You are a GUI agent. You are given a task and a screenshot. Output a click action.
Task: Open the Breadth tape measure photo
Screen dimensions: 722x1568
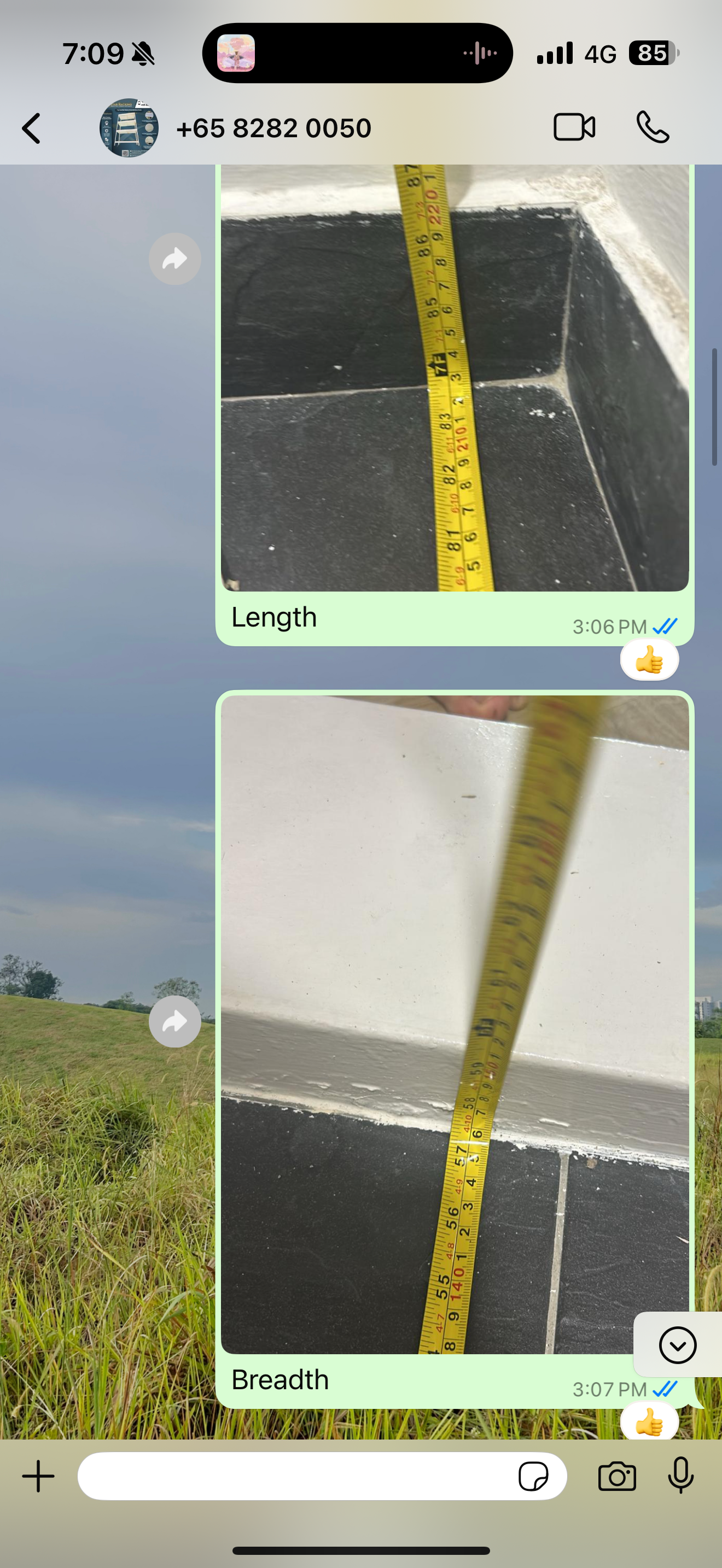pyautogui.click(x=454, y=1022)
